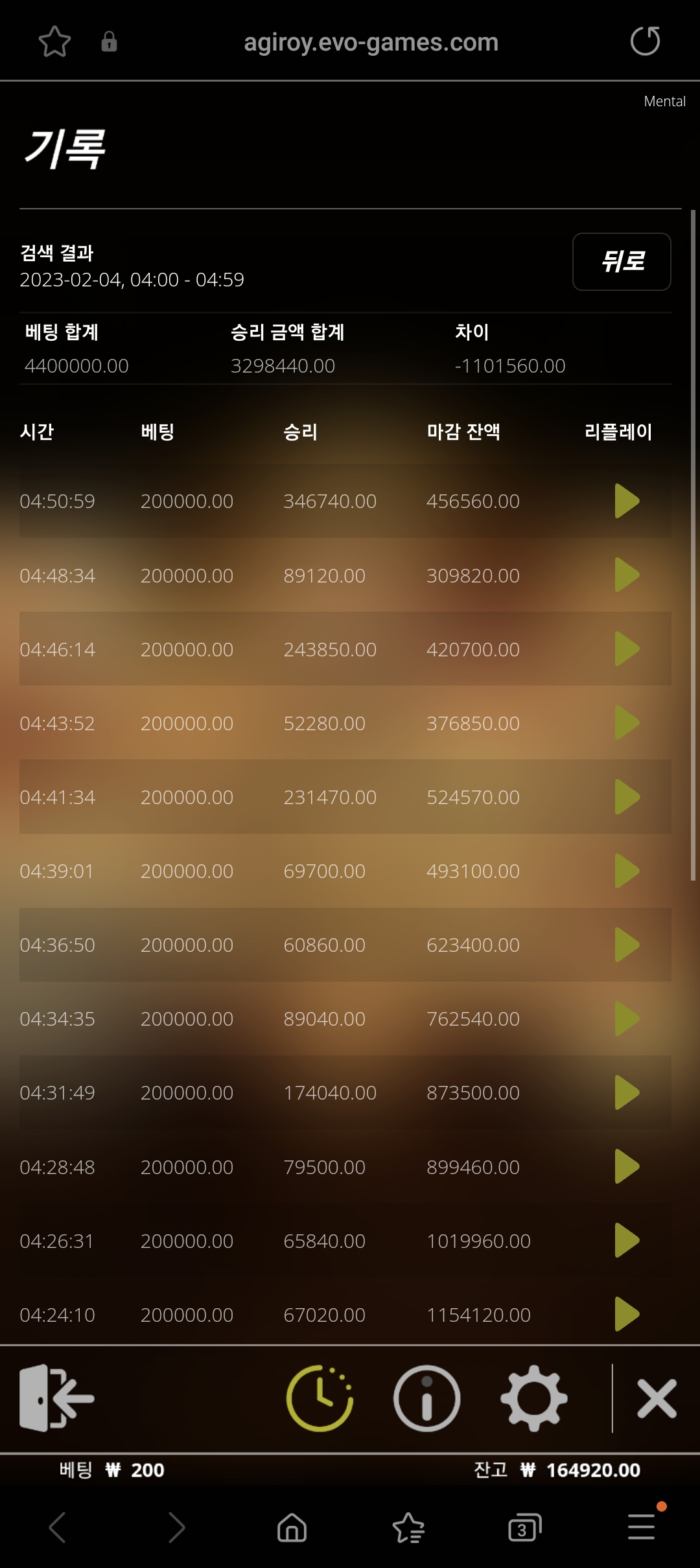The image size is (700, 1568).
Task: Play the replay for the 04:41:34 round
Action: point(627,796)
